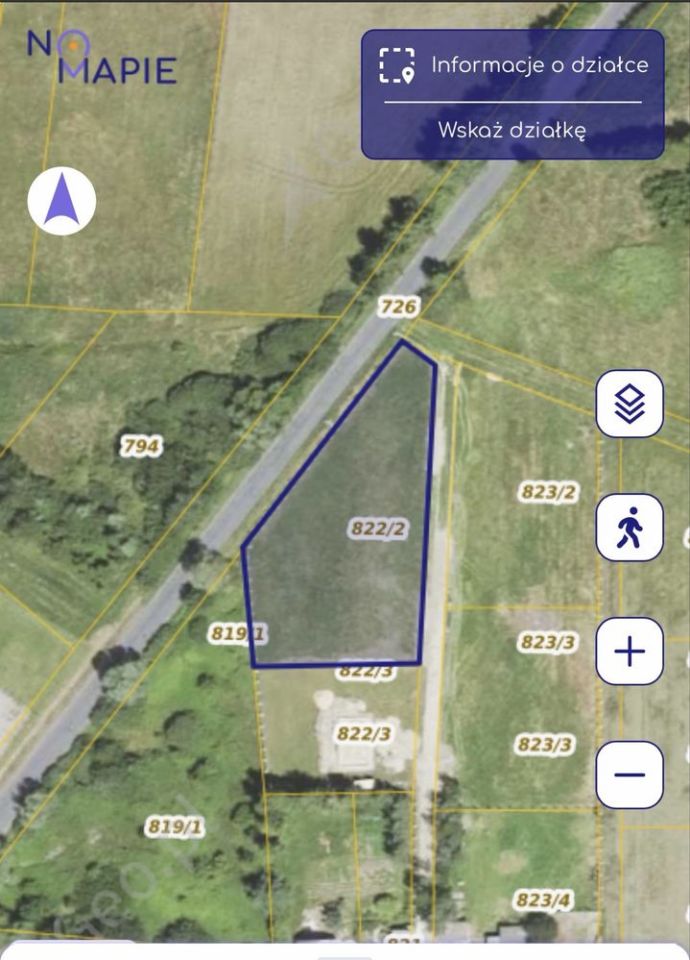Open the map layers selector
The height and width of the screenshot is (960, 690).
[629, 404]
